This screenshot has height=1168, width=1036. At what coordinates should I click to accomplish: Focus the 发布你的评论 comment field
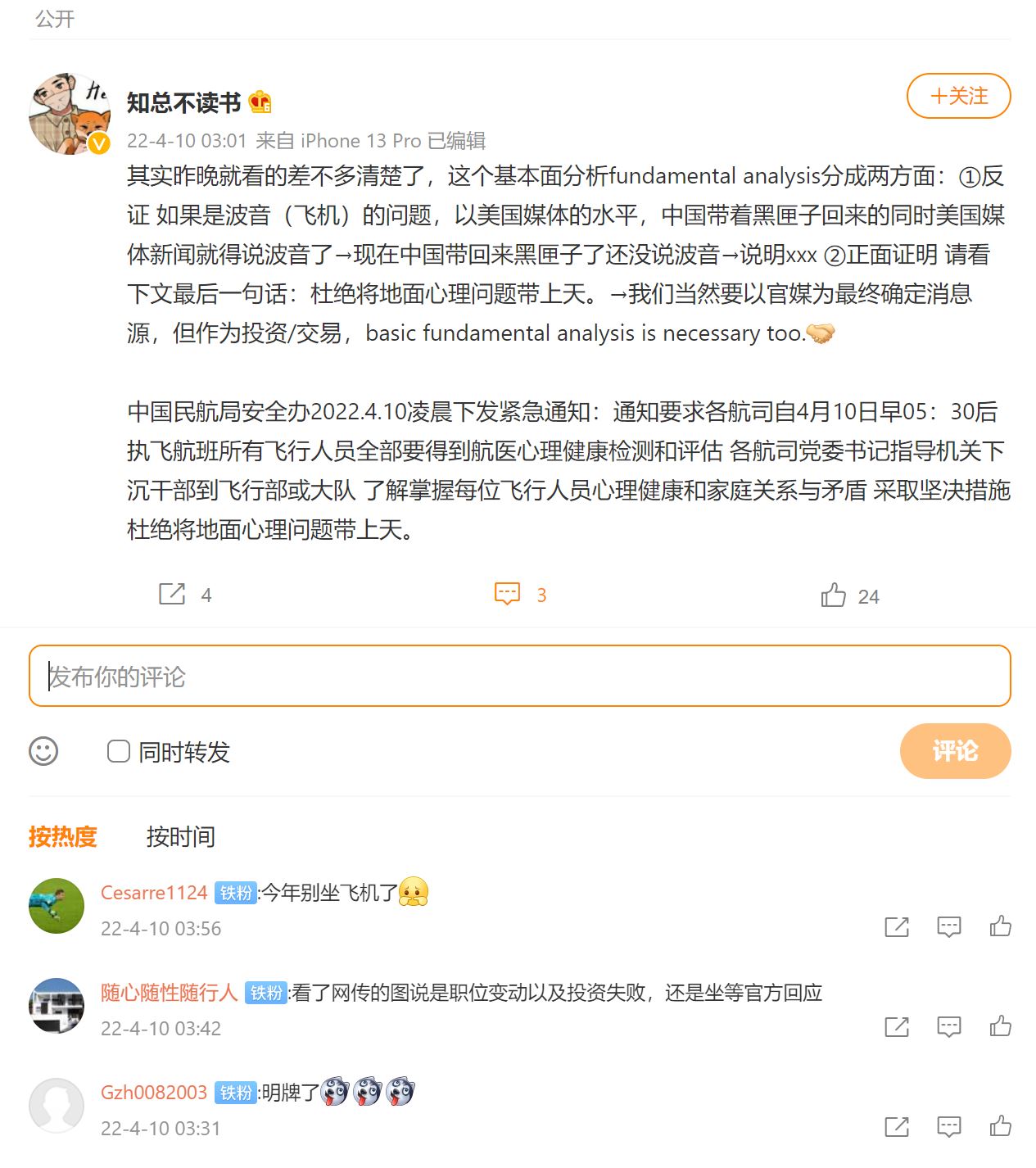click(519, 676)
